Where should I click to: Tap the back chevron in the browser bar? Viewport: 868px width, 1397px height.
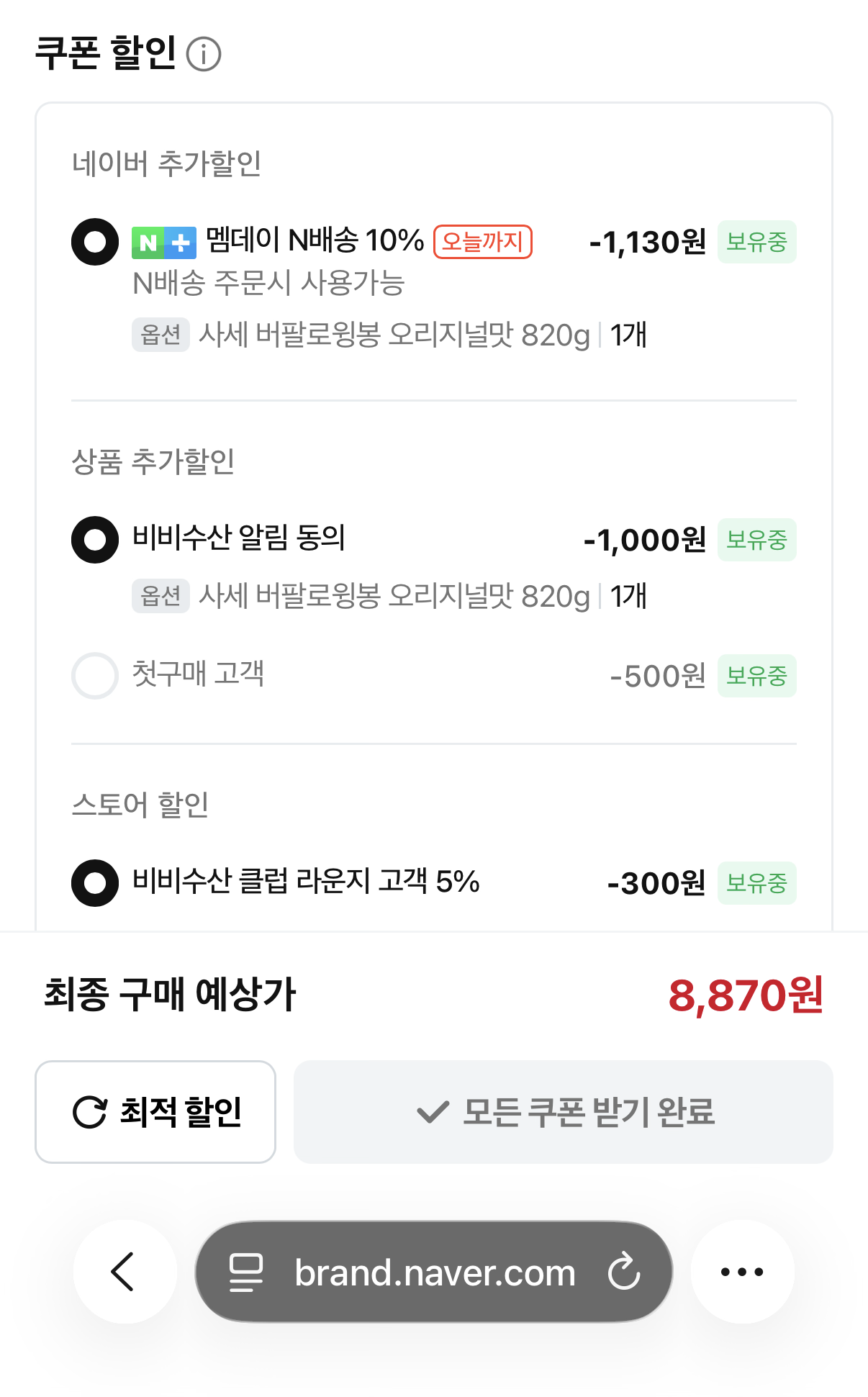124,1271
